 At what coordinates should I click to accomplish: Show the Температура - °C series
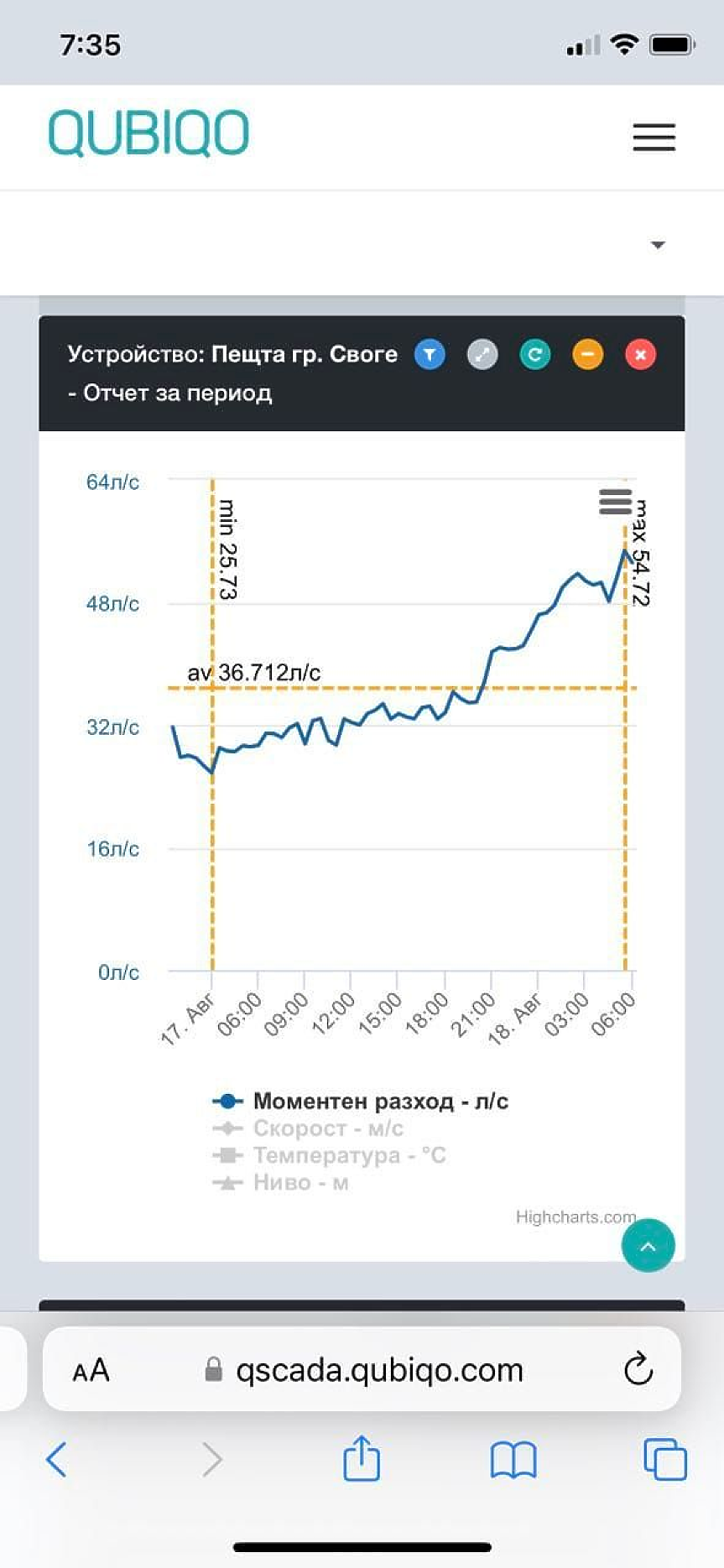click(x=348, y=1155)
